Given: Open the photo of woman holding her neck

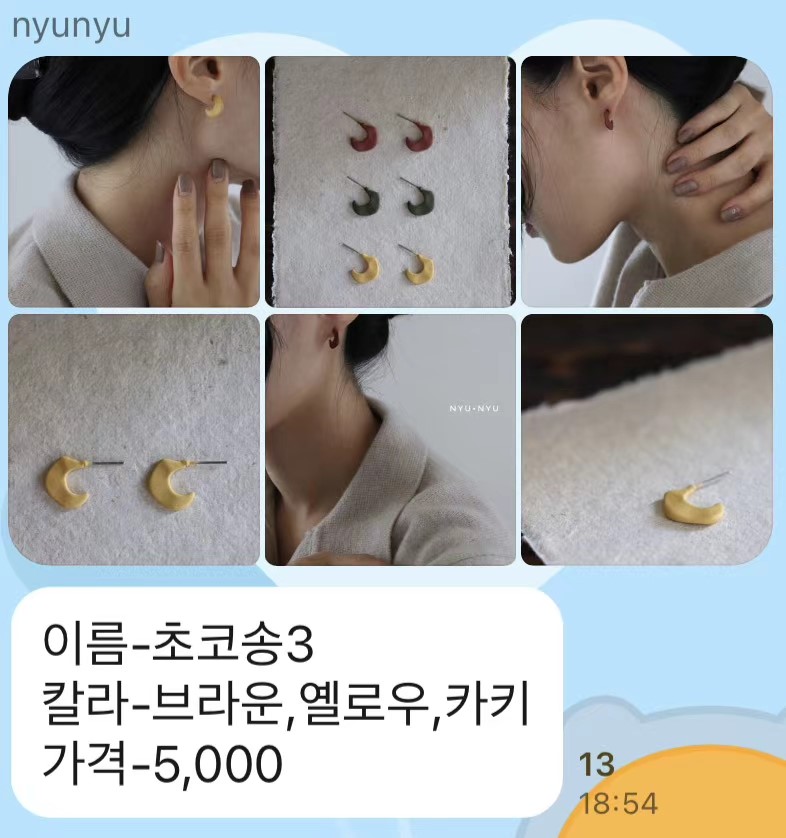Looking at the screenshot, I should pyautogui.click(x=650, y=181).
